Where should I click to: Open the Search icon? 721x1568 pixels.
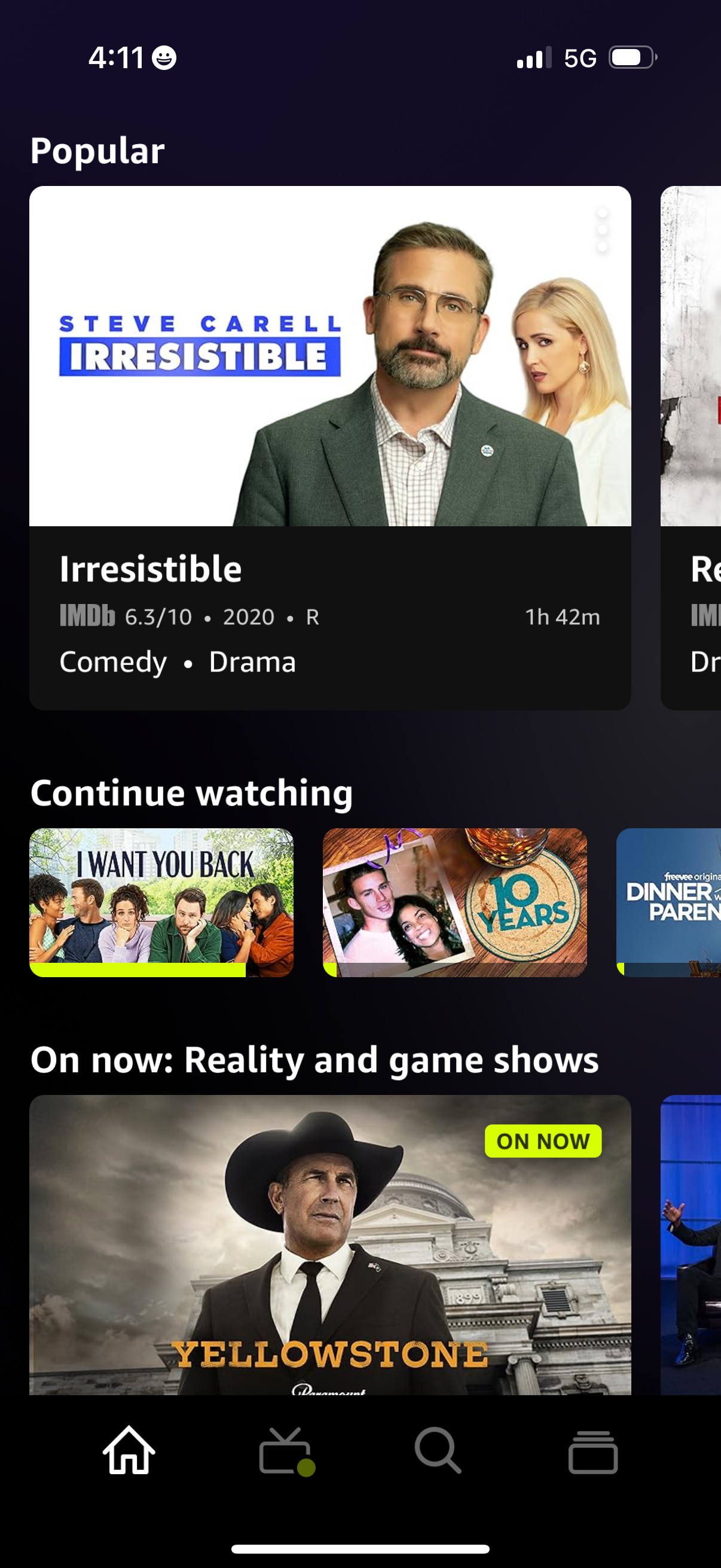439,1453
